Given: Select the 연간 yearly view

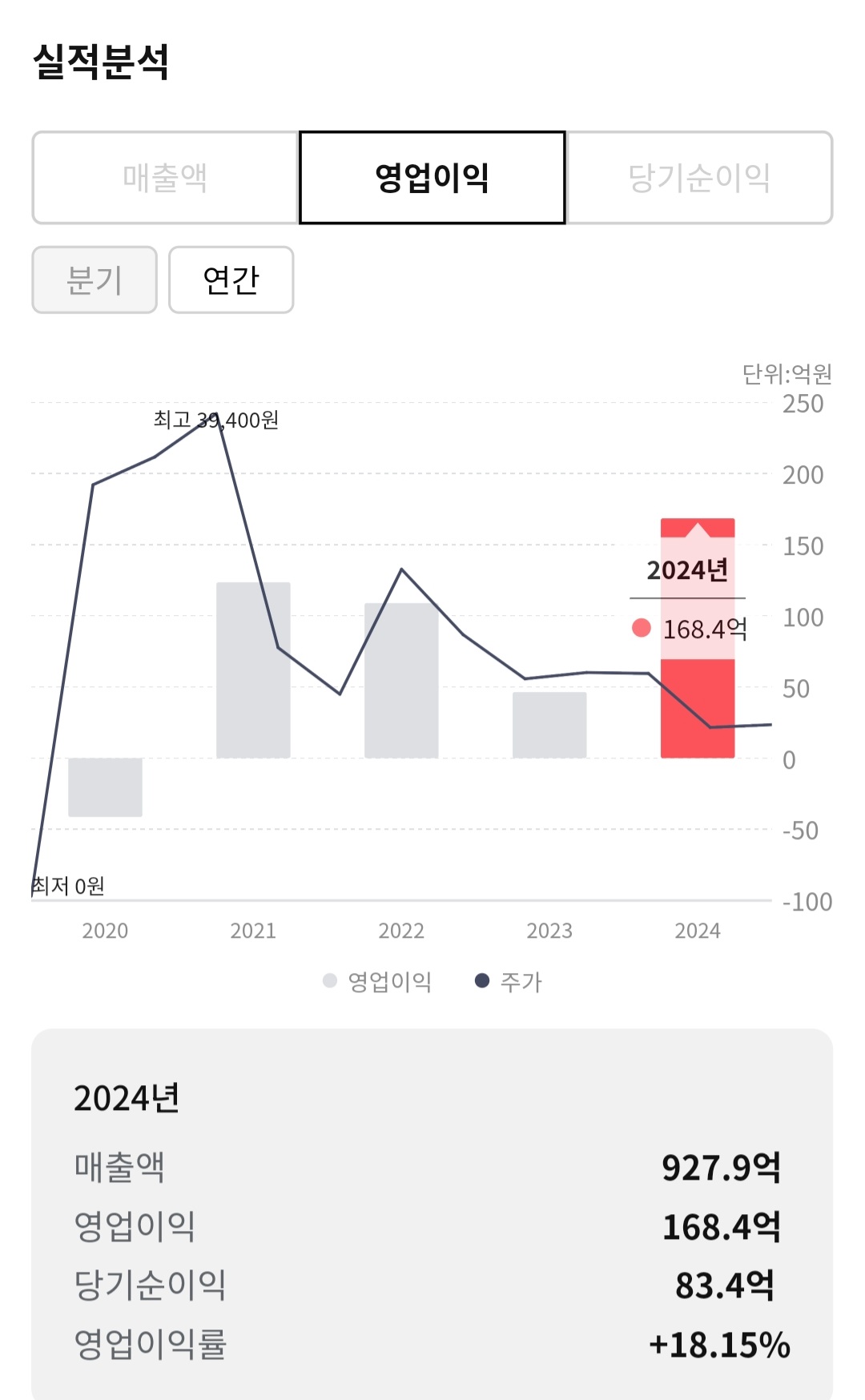Looking at the screenshot, I should pos(231,280).
